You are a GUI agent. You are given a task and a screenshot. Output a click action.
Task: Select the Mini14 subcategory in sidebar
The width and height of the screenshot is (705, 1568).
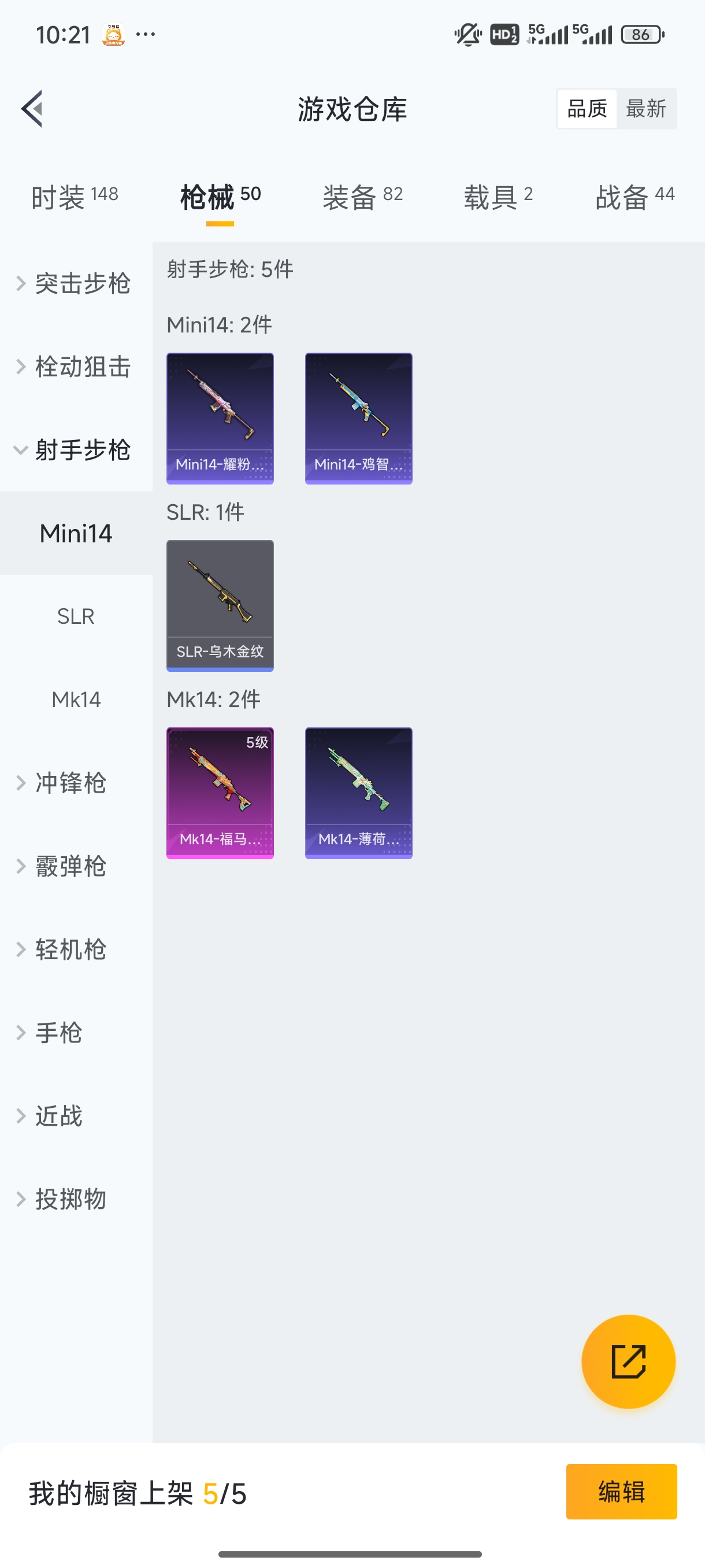(76, 532)
